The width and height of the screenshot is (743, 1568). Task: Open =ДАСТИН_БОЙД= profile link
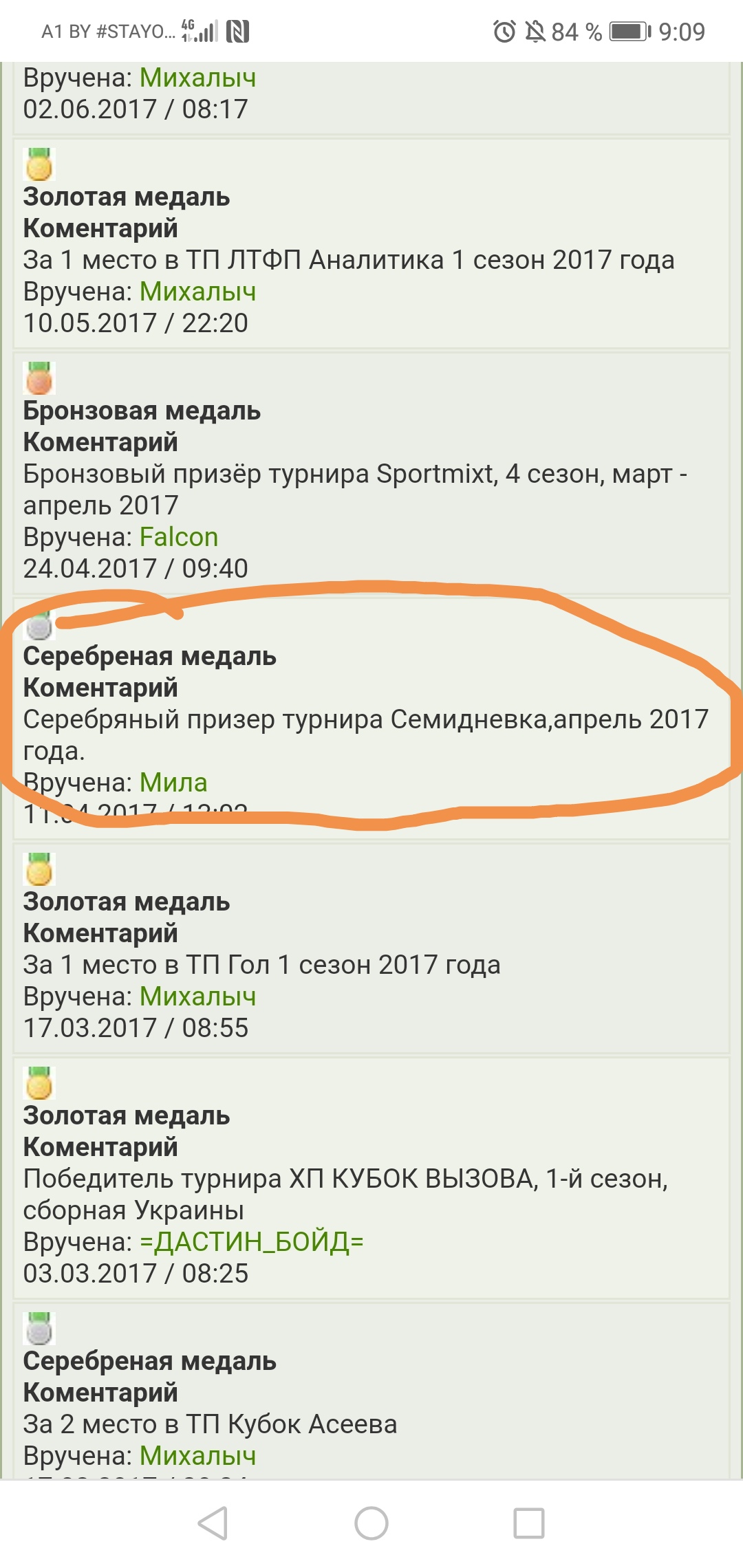pyautogui.click(x=251, y=1242)
